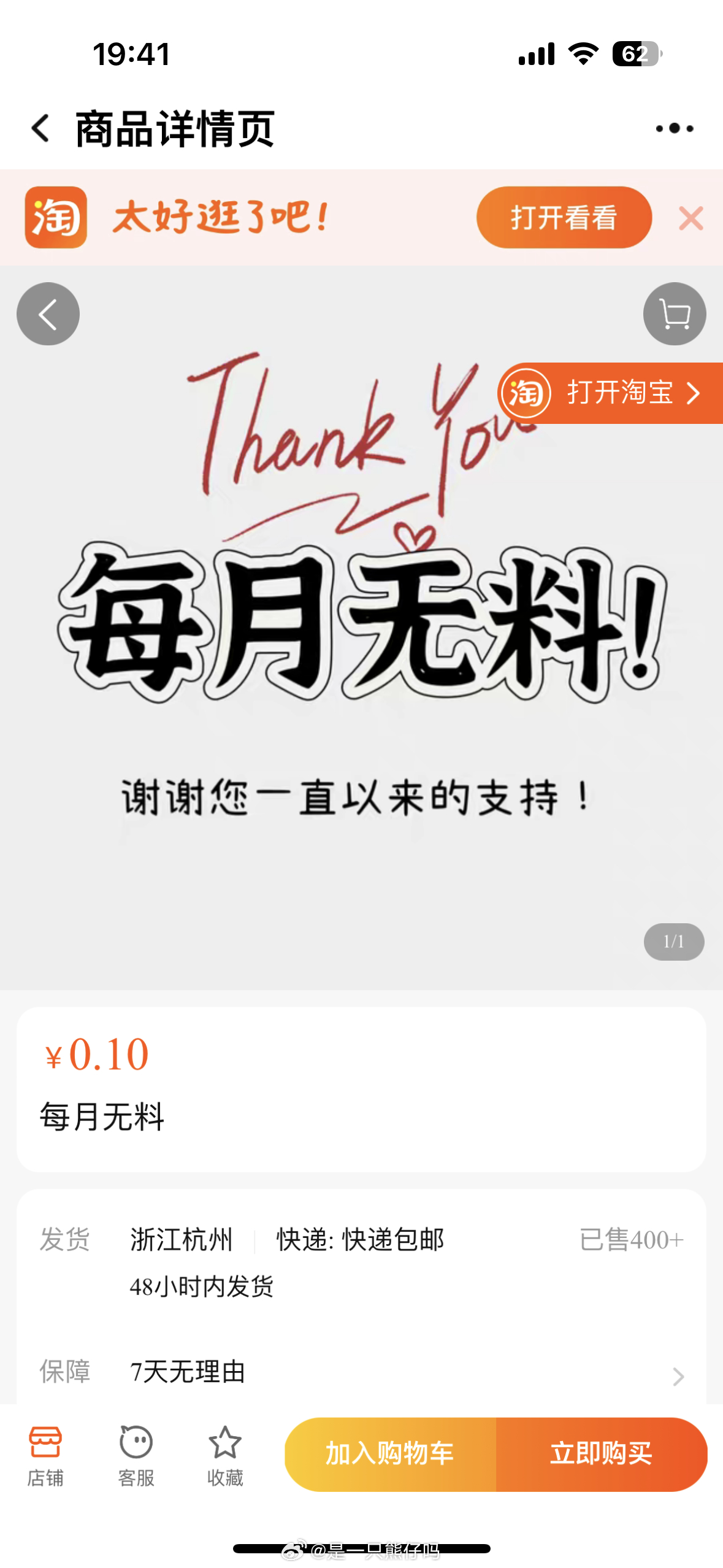
Task: Tap the 打开看看 button
Action: point(564,218)
